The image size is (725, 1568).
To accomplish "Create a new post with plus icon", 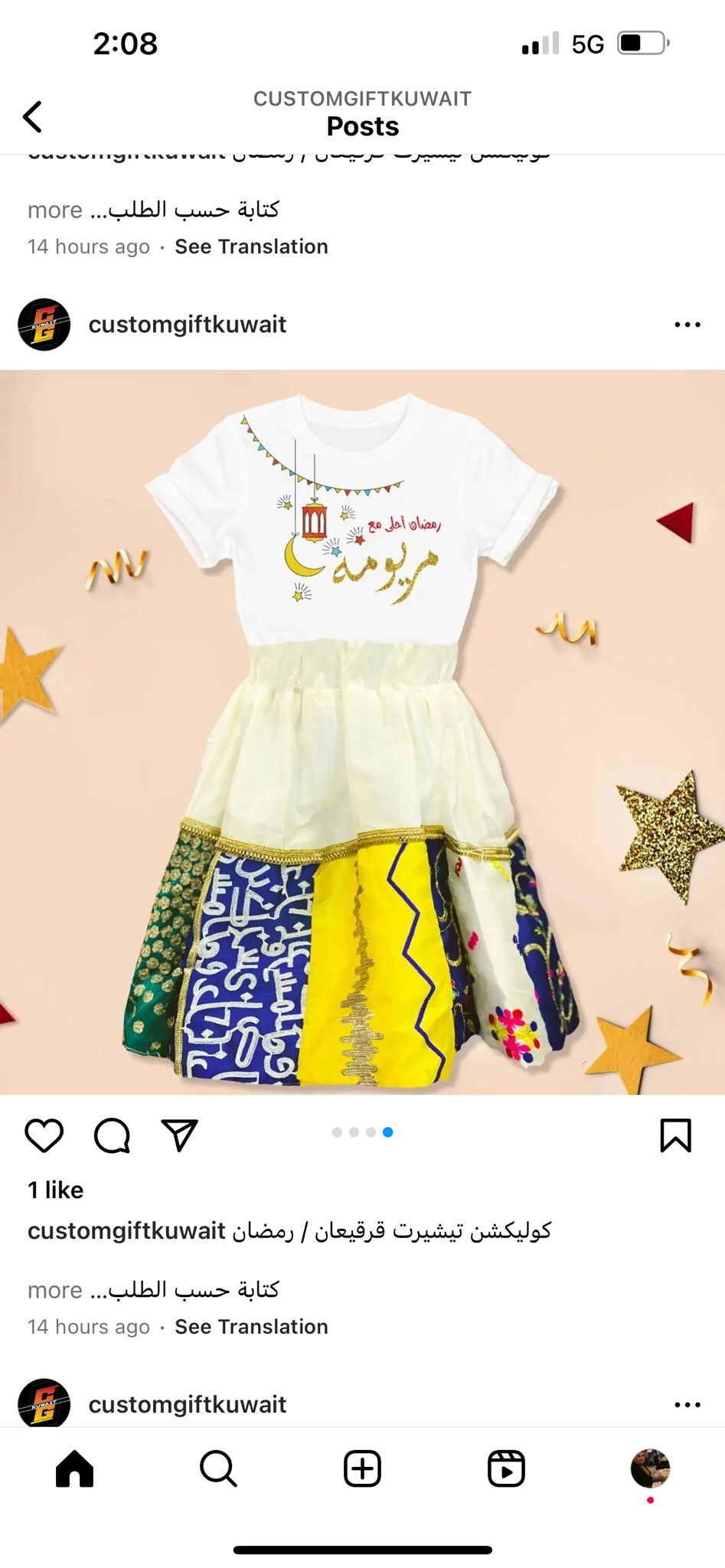I will click(362, 1468).
